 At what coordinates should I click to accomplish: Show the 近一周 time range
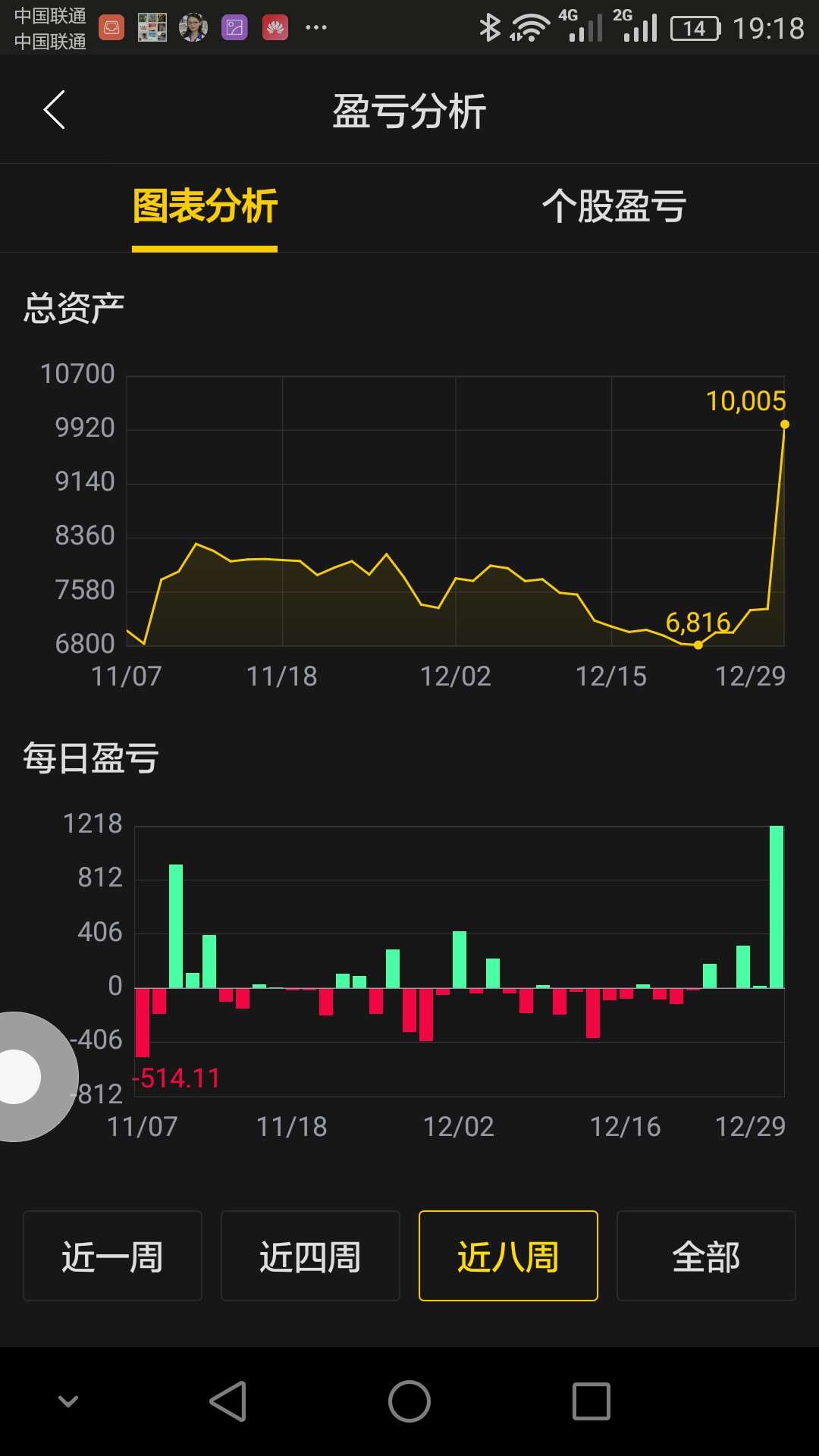pyautogui.click(x=112, y=1256)
